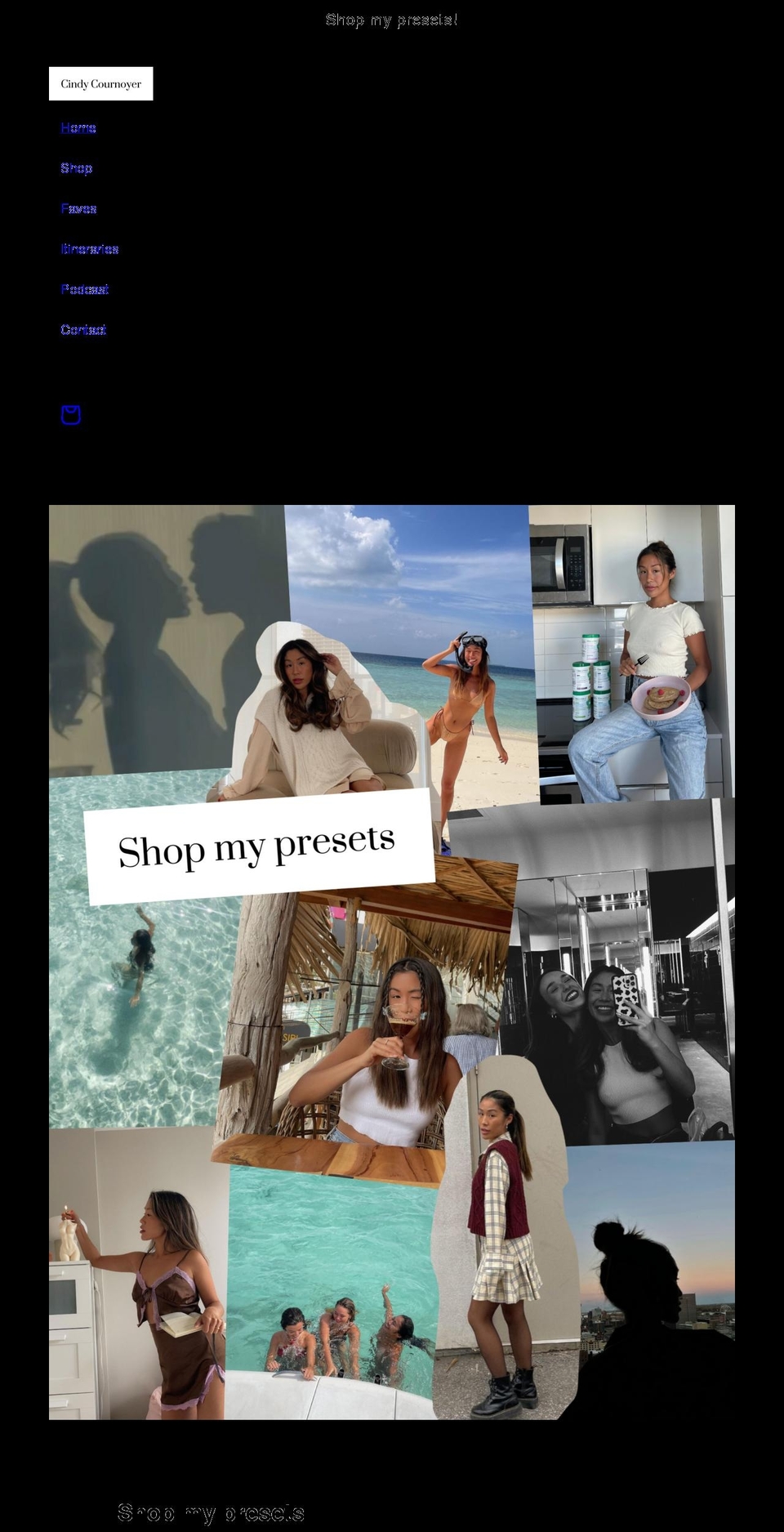Click the kitchen pancakes photo in the collage
Image resolution: width=784 pixels, height=1532 pixels.
coord(637,654)
